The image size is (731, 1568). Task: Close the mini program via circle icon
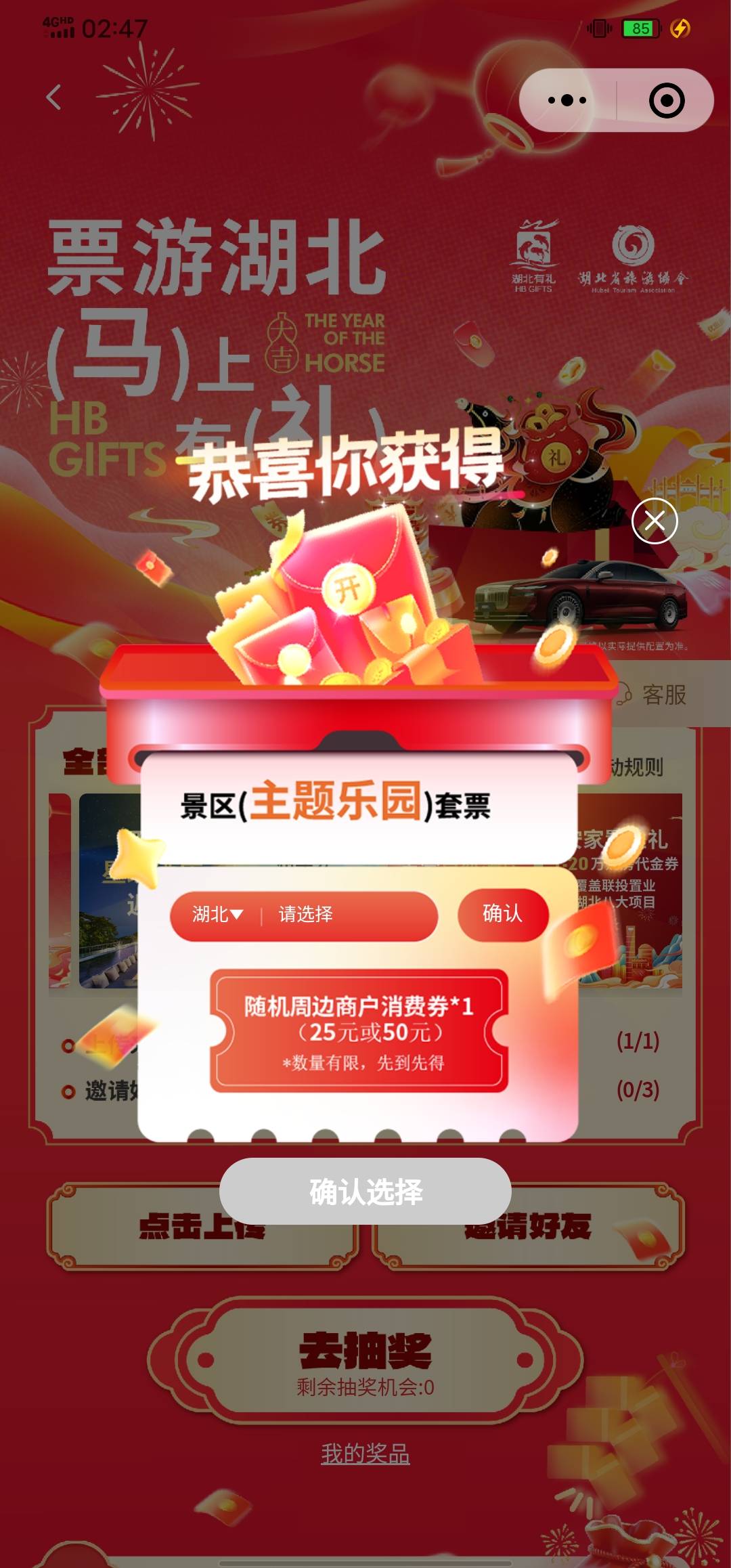[x=667, y=100]
